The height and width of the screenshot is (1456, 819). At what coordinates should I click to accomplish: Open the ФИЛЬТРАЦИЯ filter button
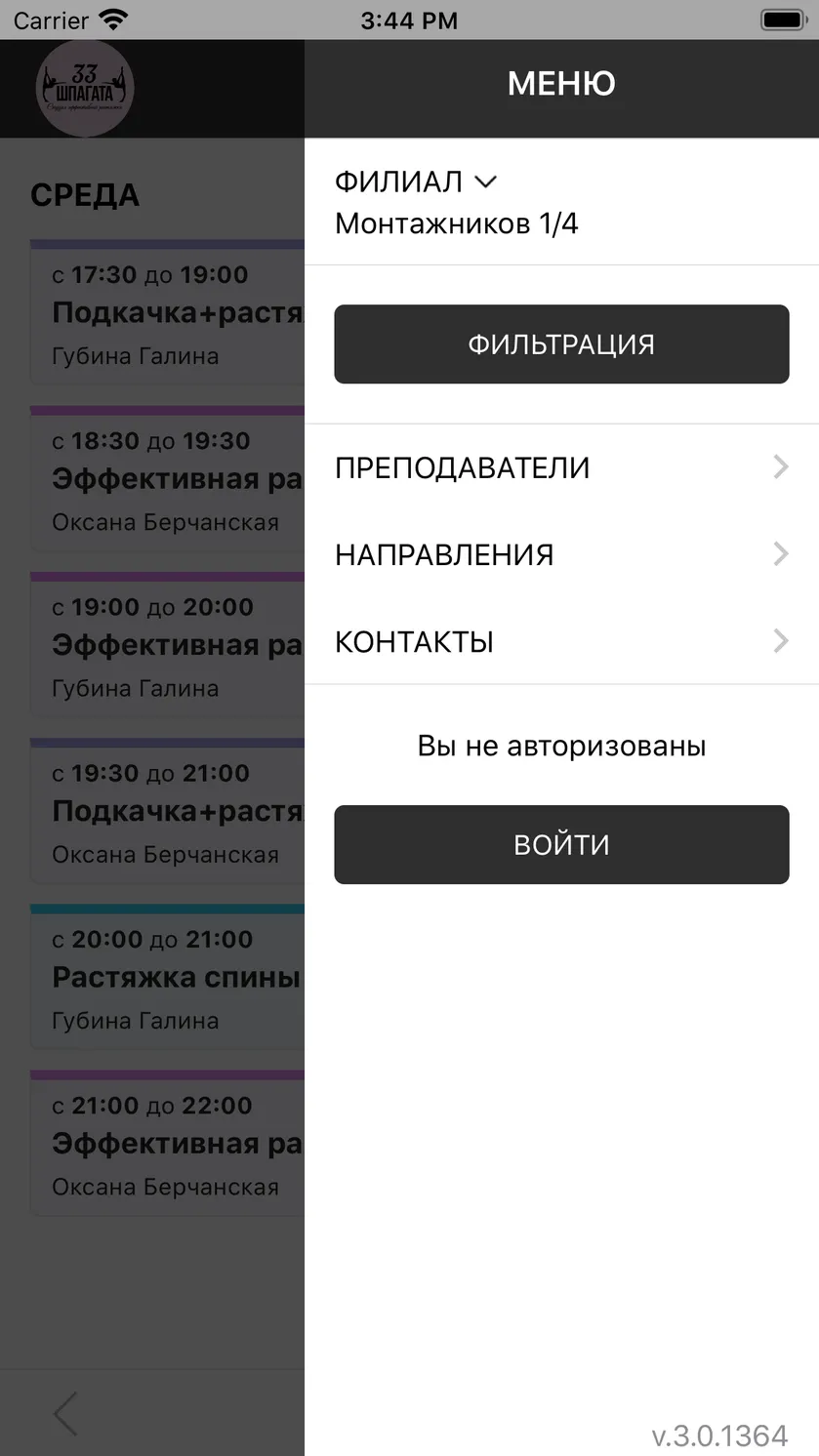[x=561, y=344]
